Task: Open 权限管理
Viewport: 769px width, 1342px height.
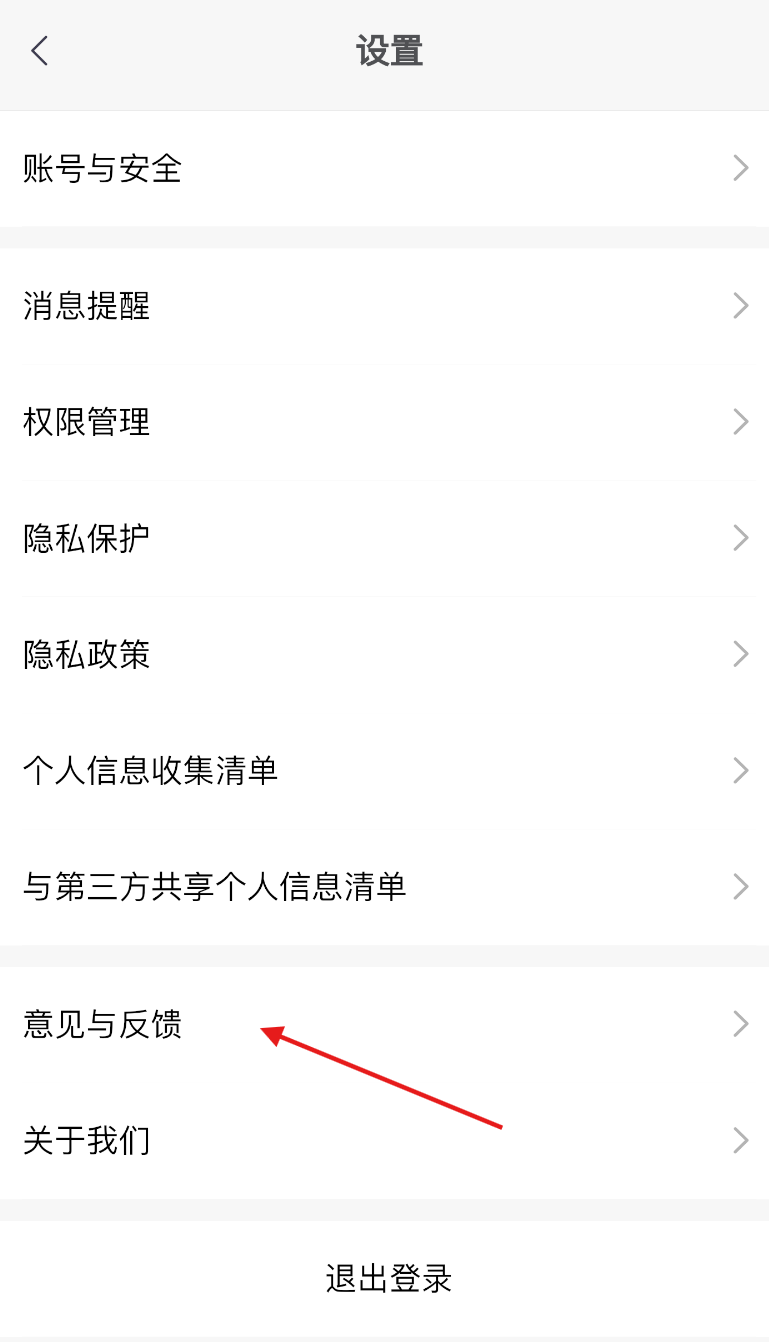Action: tap(384, 422)
